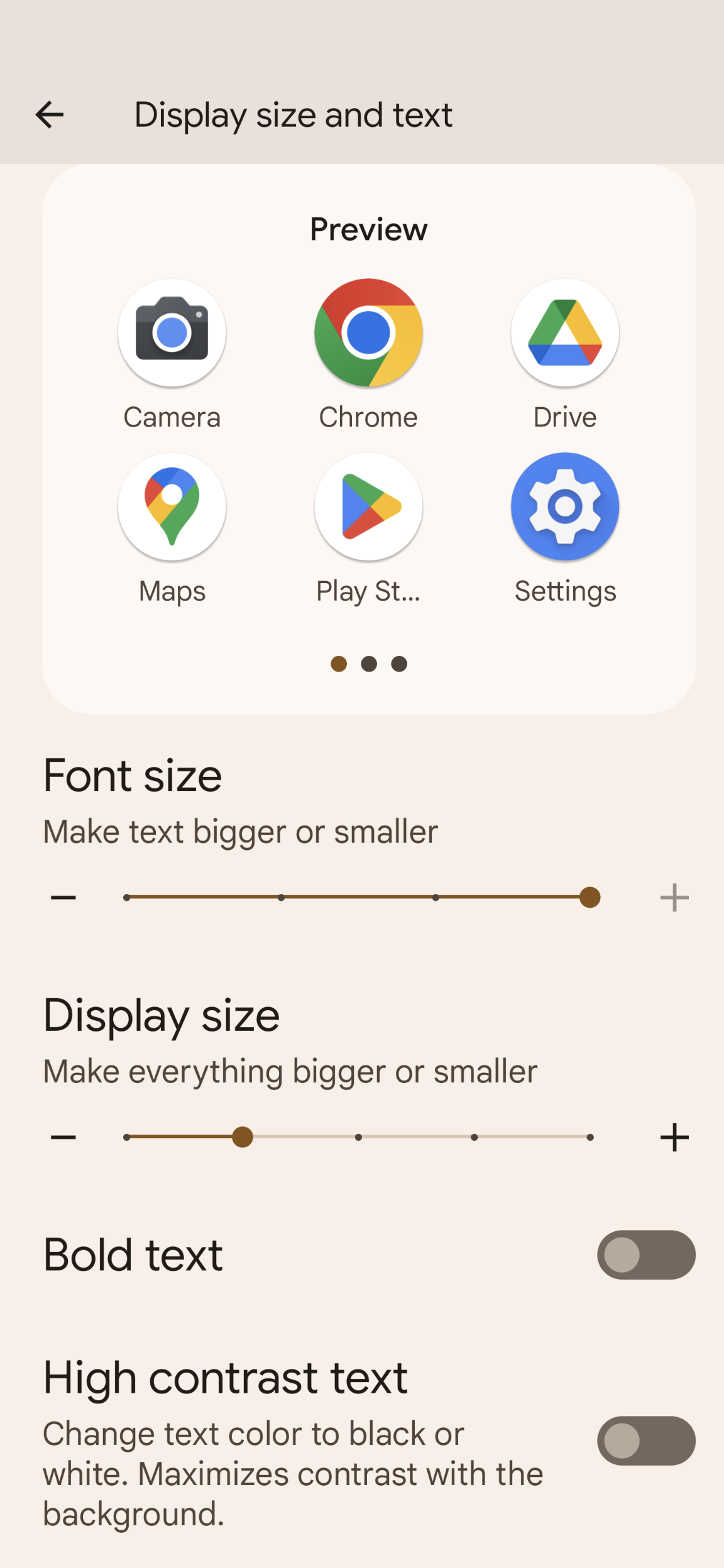The image size is (724, 1568).
Task: Tap the Settings gear icon in preview
Action: coord(564,507)
